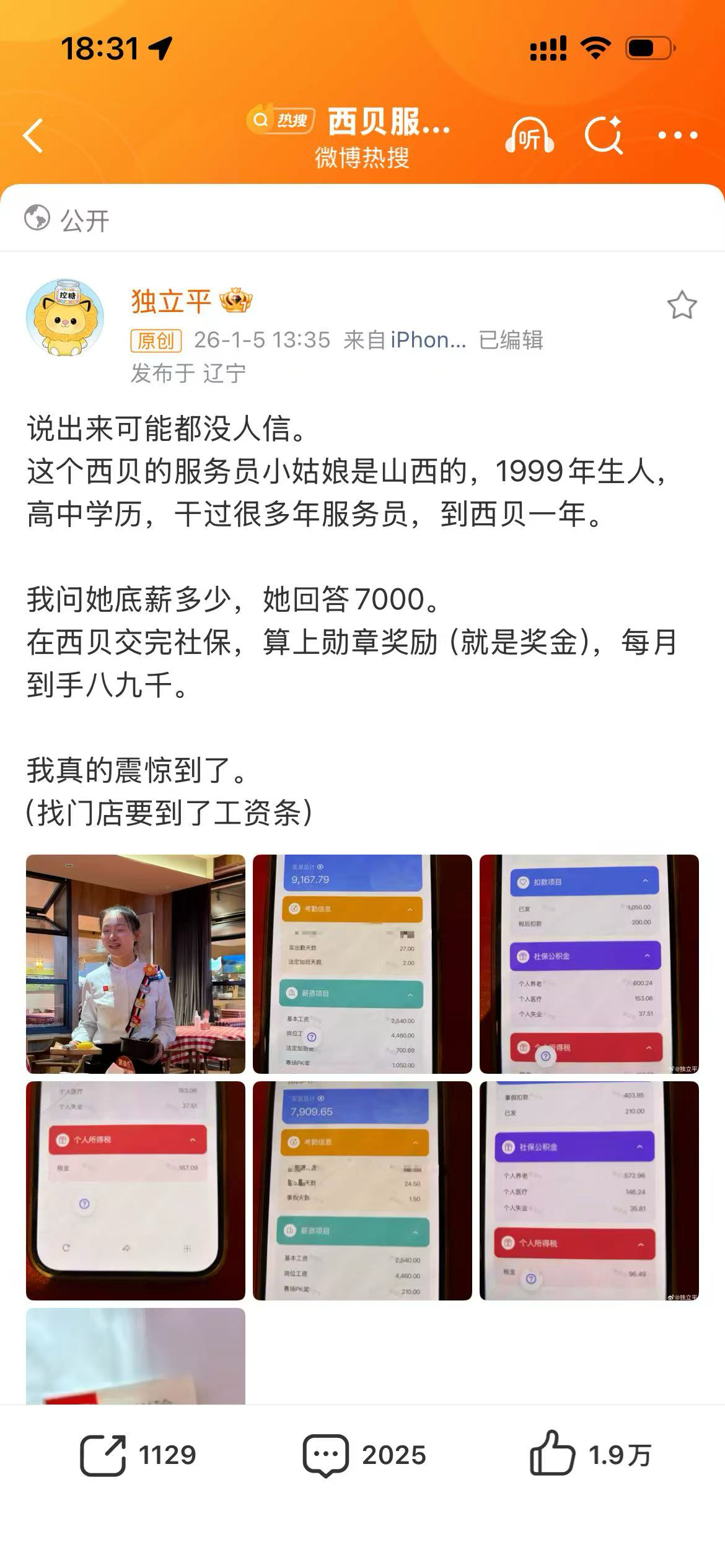Go back using the top-left arrow
Viewport: 725px width, 1568px height.
tap(34, 136)
